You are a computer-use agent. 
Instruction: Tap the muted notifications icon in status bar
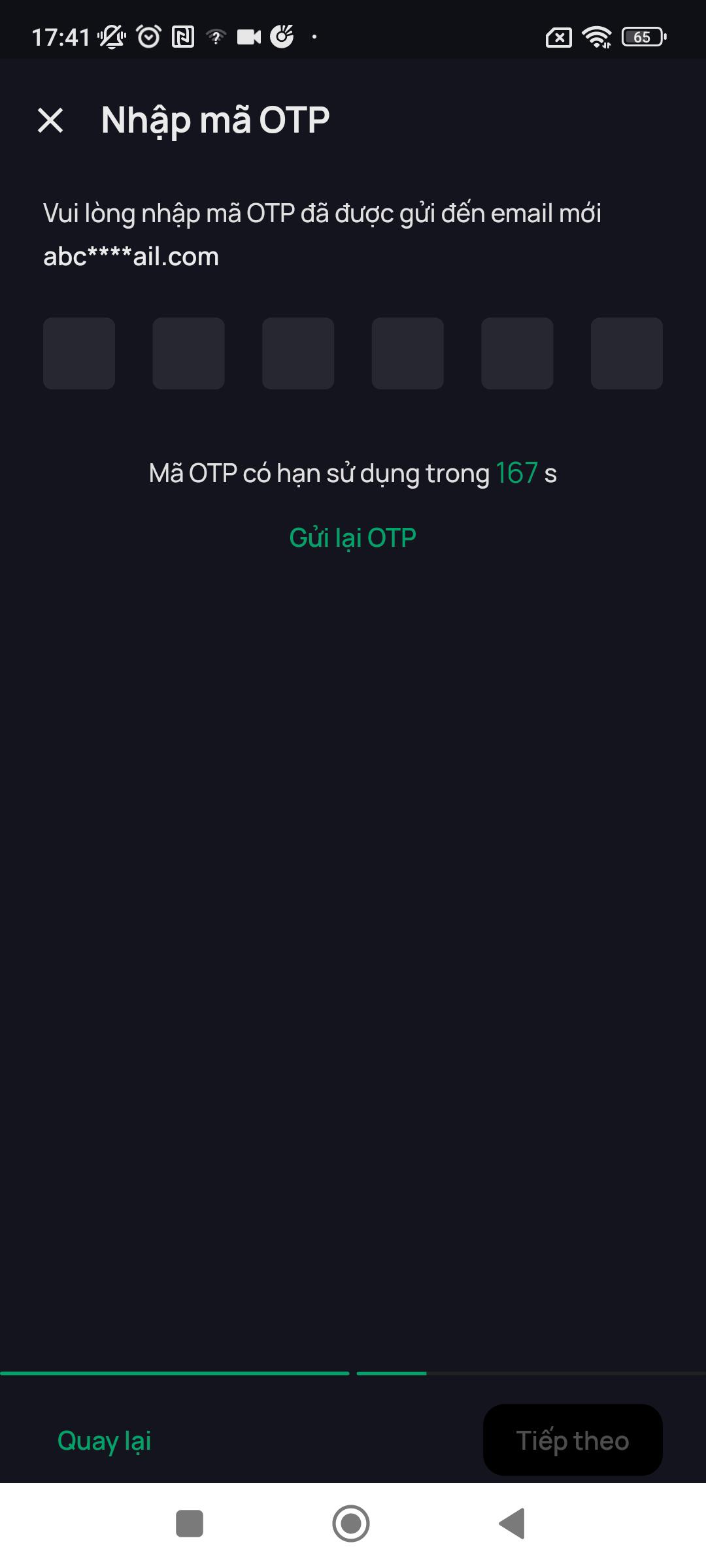111,37
